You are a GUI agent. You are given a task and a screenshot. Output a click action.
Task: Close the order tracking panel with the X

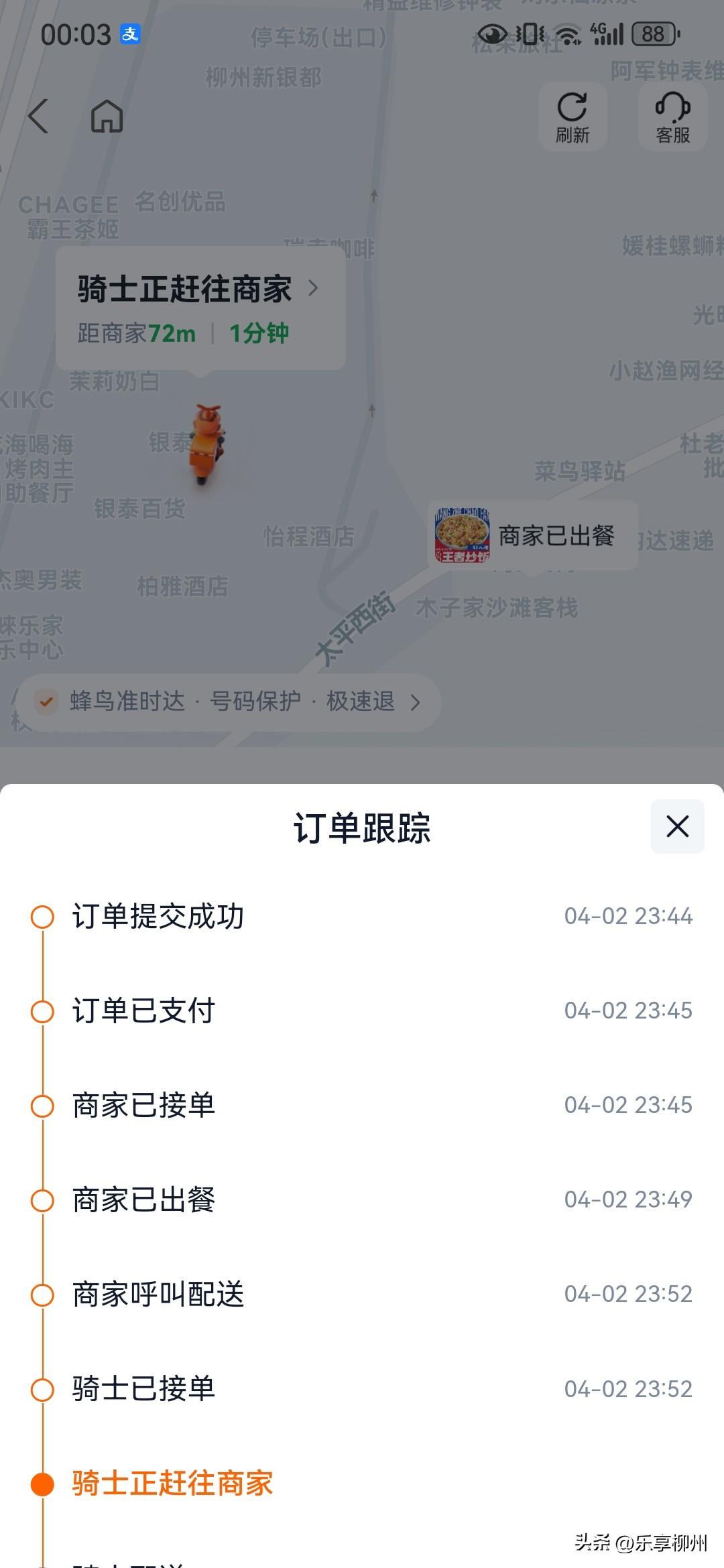click(677, 826)
